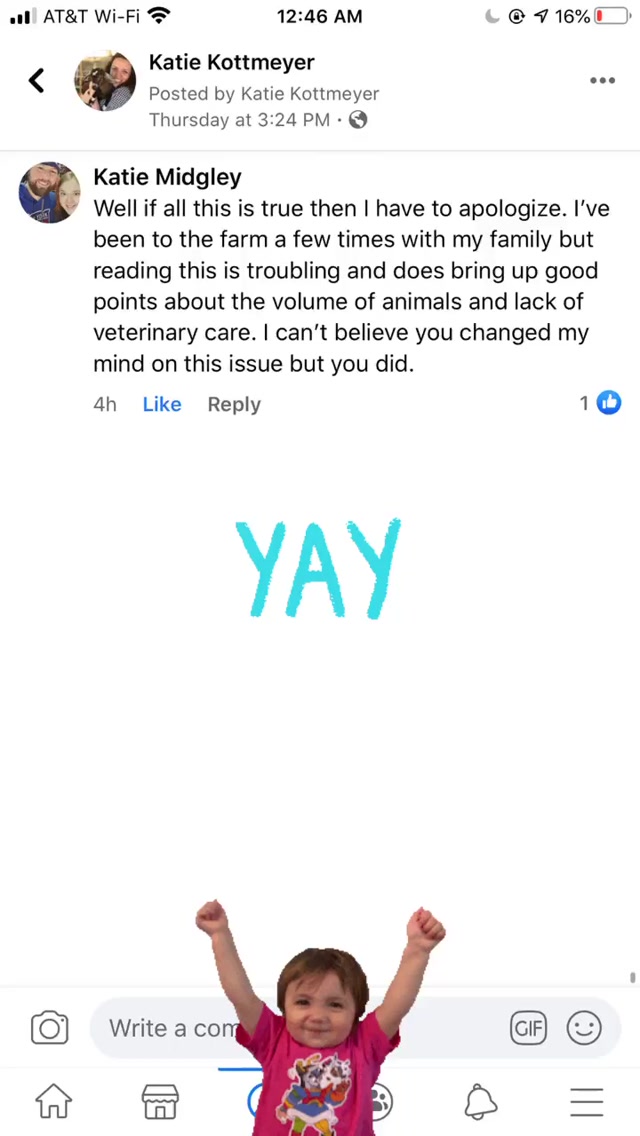Viewport: 640px width, 1136px height.
Task: Switch to the Marketplace tab
Action: (x=160, y=1101)
